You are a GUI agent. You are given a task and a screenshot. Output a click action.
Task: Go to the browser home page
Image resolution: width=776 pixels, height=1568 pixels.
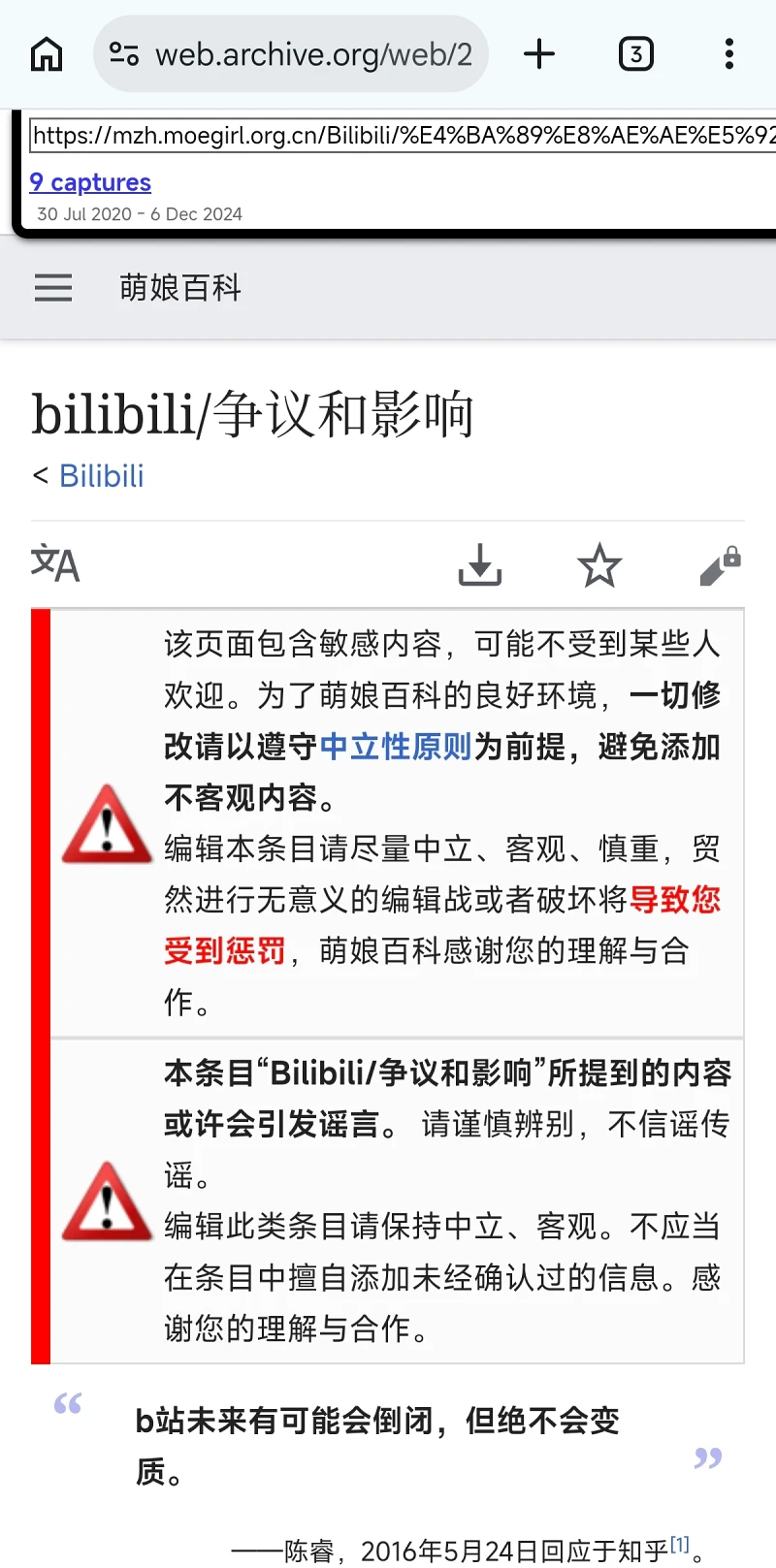coord(47,54)
